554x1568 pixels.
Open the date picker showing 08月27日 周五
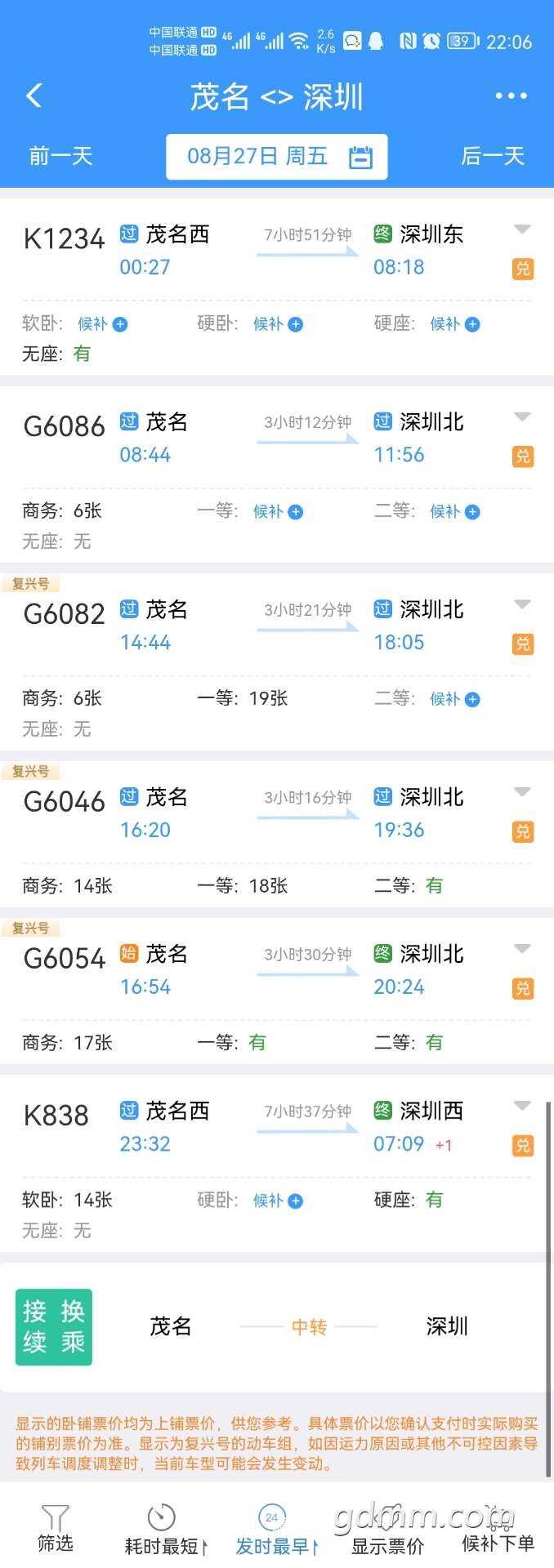coord(276,157)
